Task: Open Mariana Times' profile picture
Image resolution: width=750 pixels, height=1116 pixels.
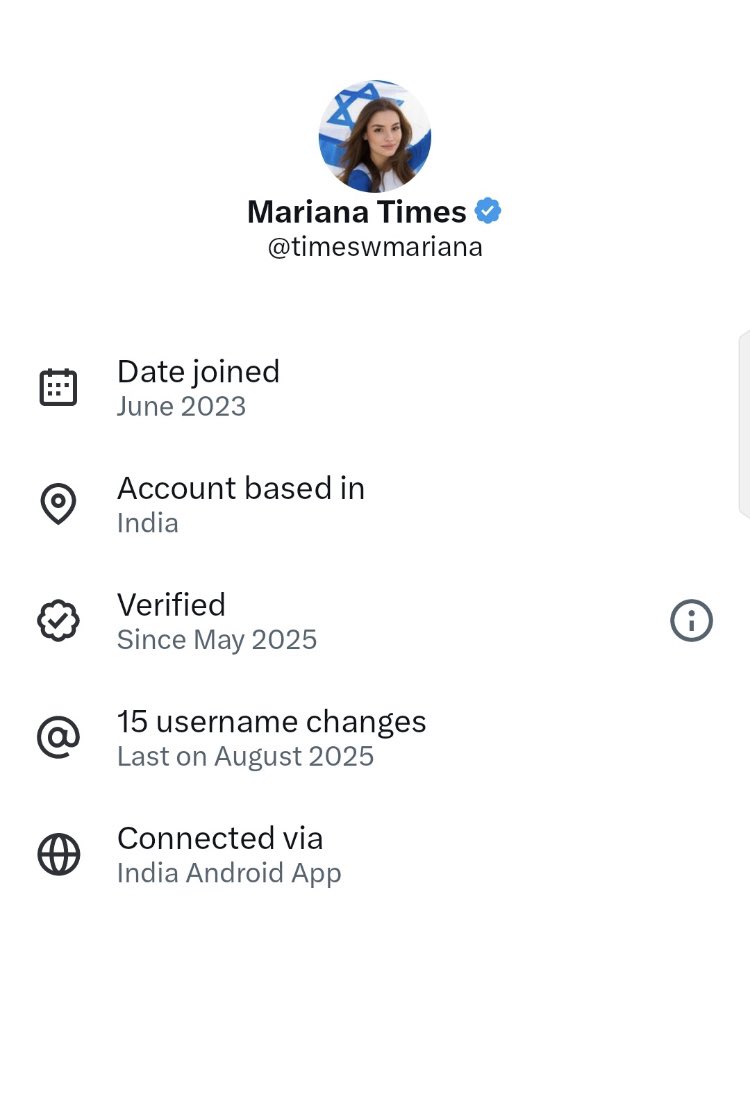Action: (x=375, y=137)
